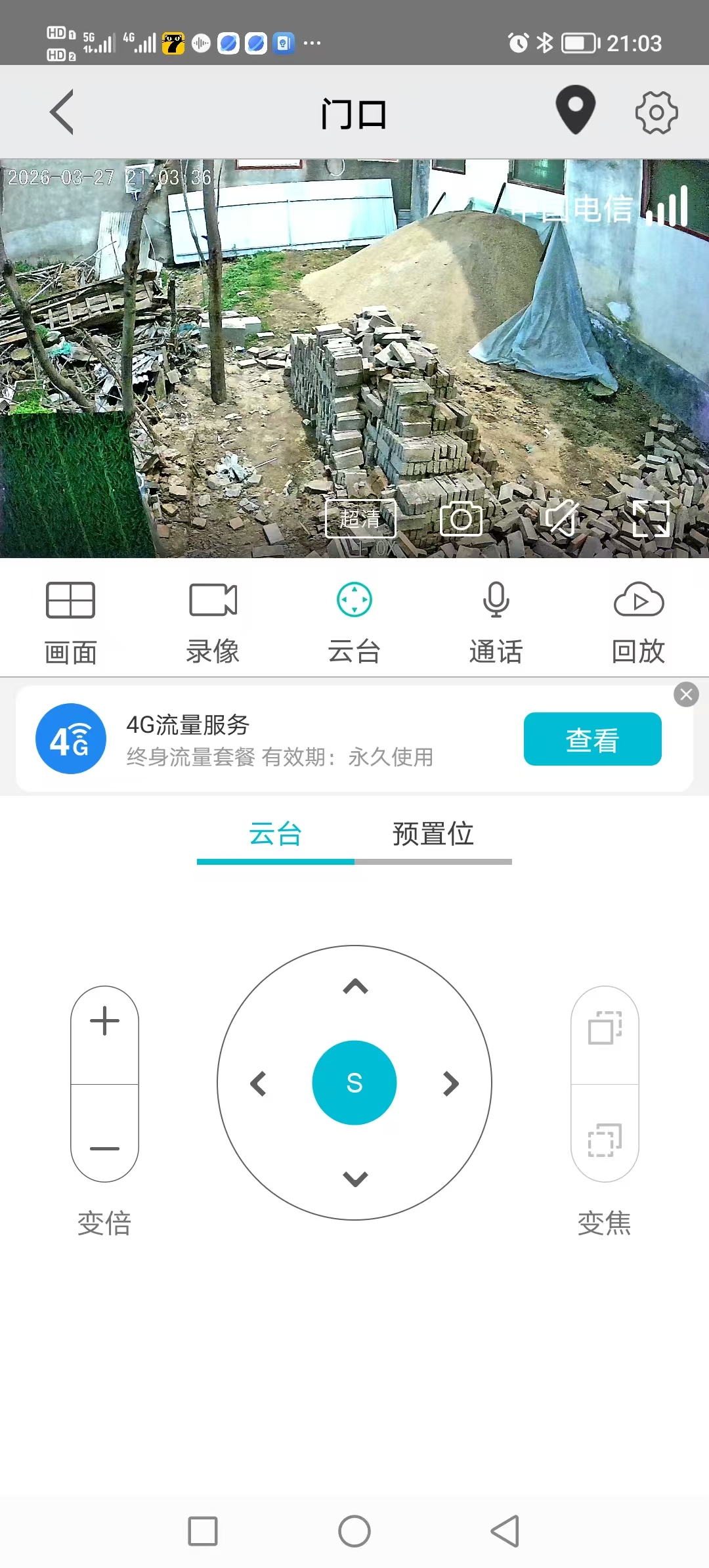The image size is (709, 1568).
Task: Tap the center S button on the pan dial
Action: pyautogui.click(x=354, y=1083)
